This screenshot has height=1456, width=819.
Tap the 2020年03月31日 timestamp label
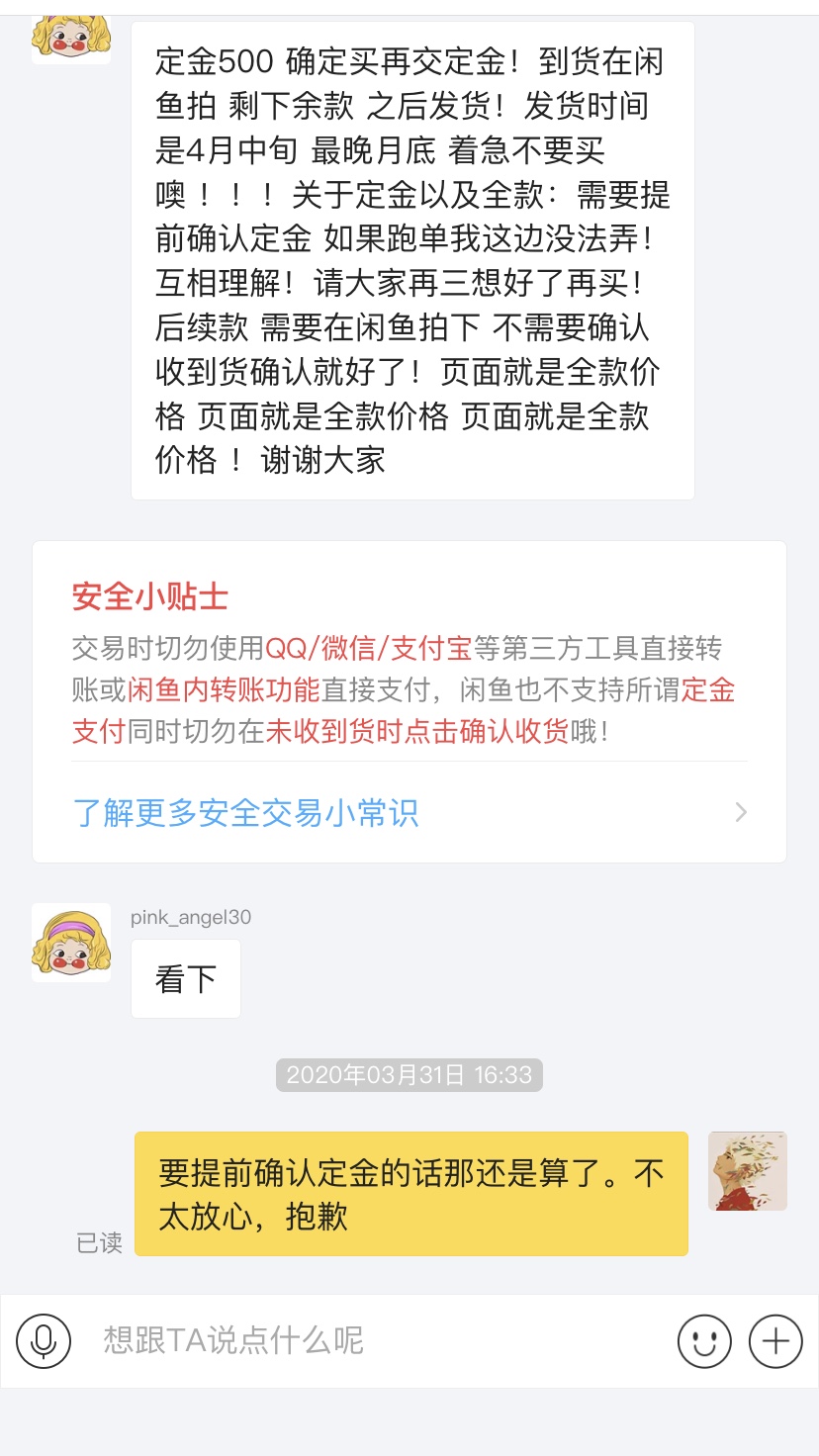(x=409, y=1074)
